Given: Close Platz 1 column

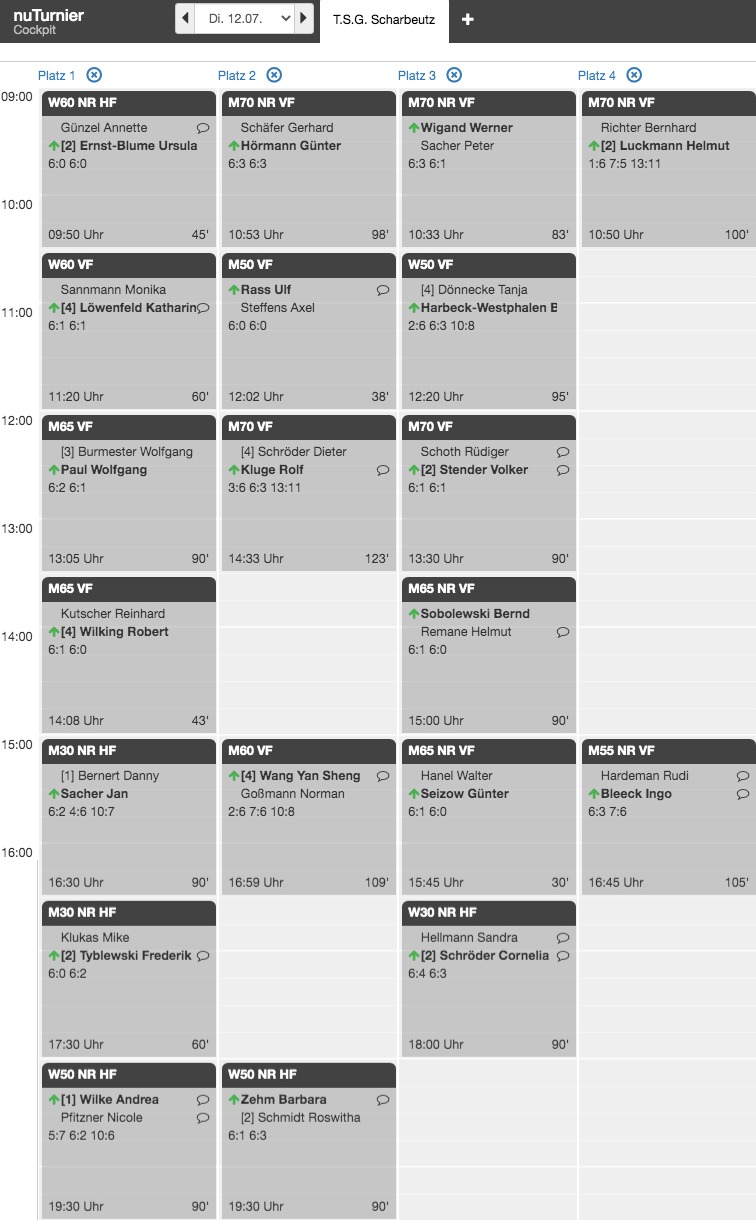Looking at the screenshot, I should click(x=94, y=75).
